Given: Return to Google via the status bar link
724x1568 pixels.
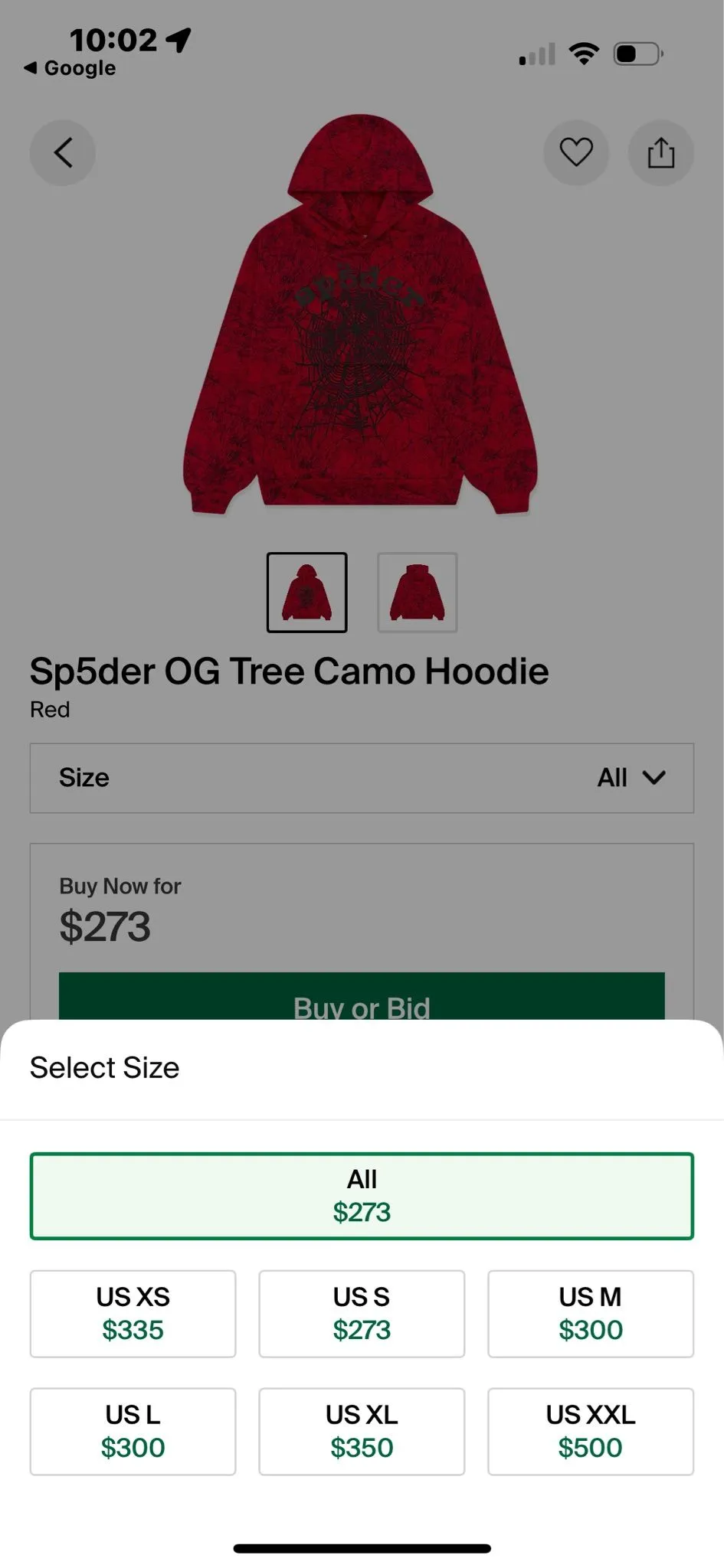Looking at the screenshot, I should click(70, 68).
